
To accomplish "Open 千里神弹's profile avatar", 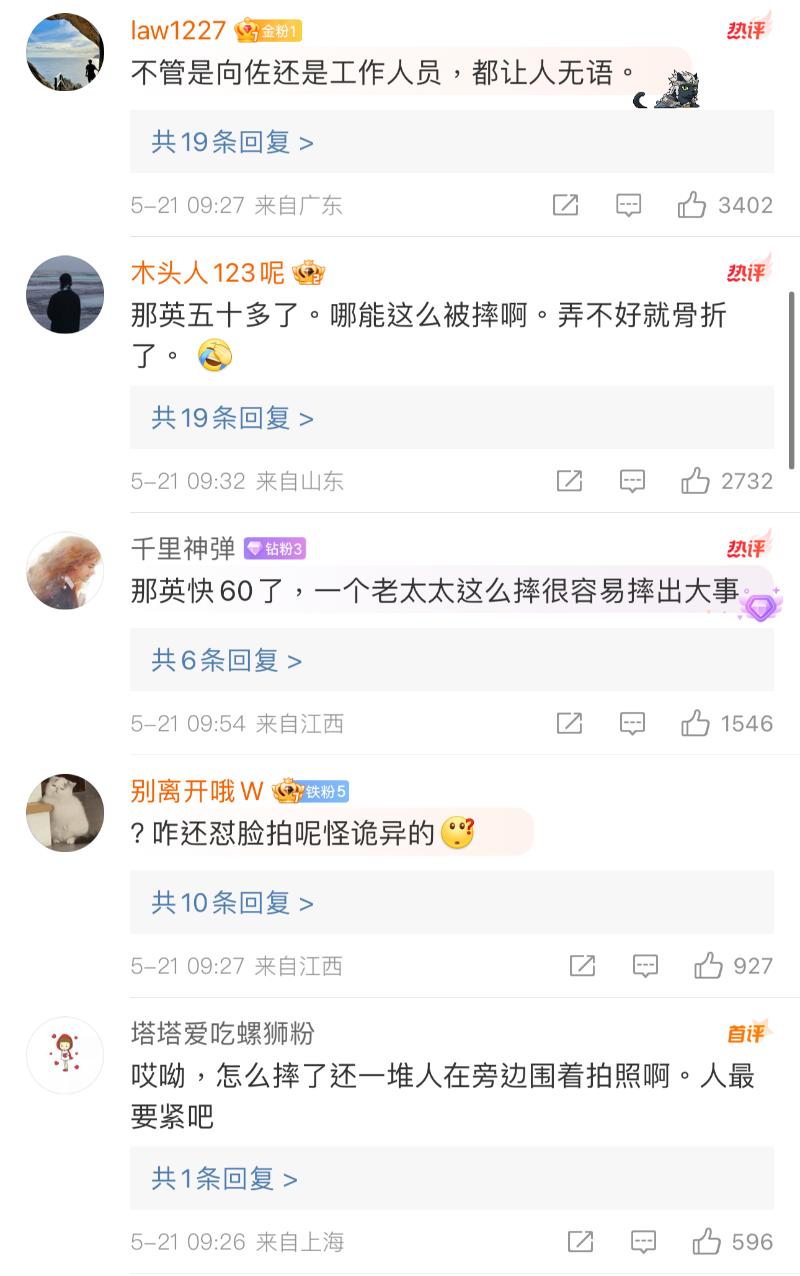I will coord(65,570).
